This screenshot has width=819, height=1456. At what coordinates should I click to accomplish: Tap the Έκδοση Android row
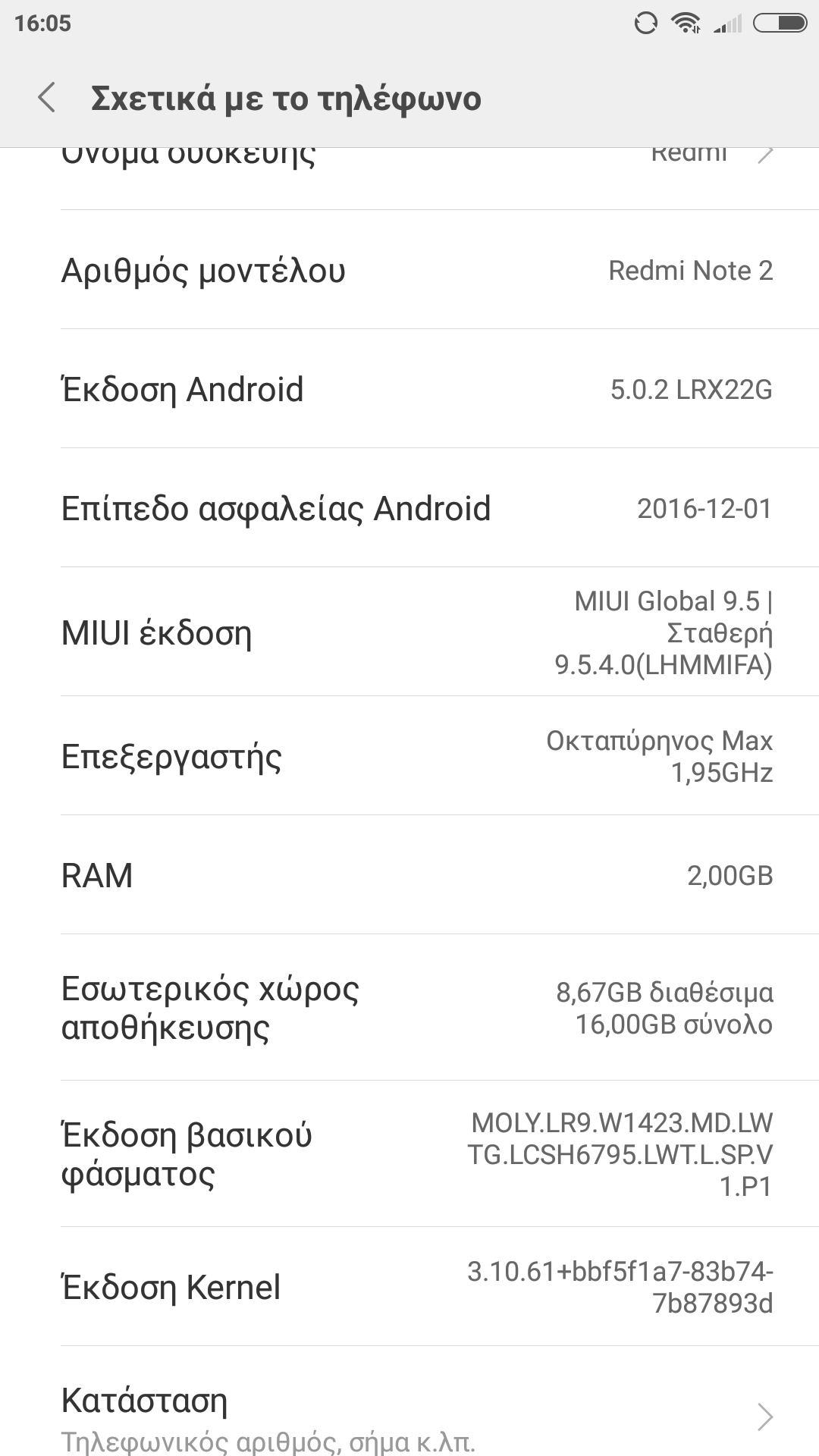click(x=409, y=389)
